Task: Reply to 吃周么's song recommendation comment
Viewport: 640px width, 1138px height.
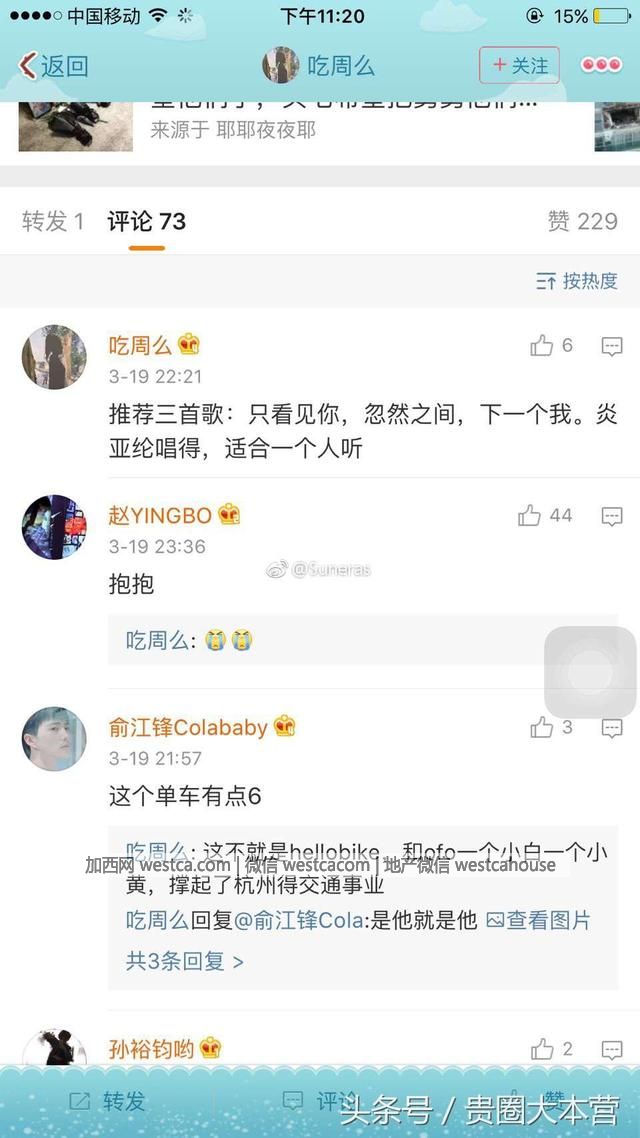Action: click(x=612, y=346)
